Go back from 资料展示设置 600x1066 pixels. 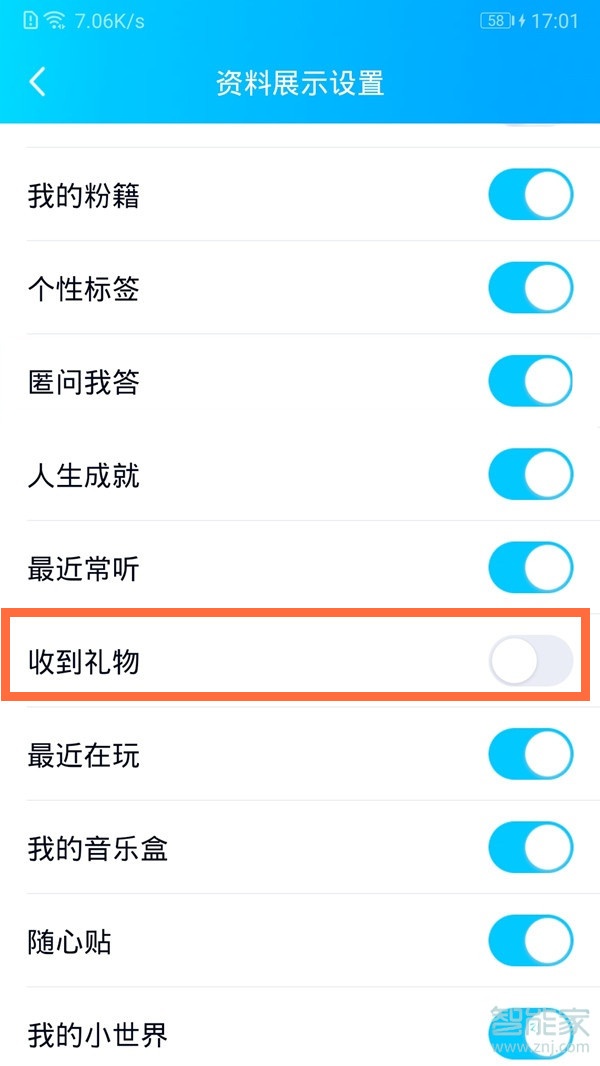click(x=38, y=82)
